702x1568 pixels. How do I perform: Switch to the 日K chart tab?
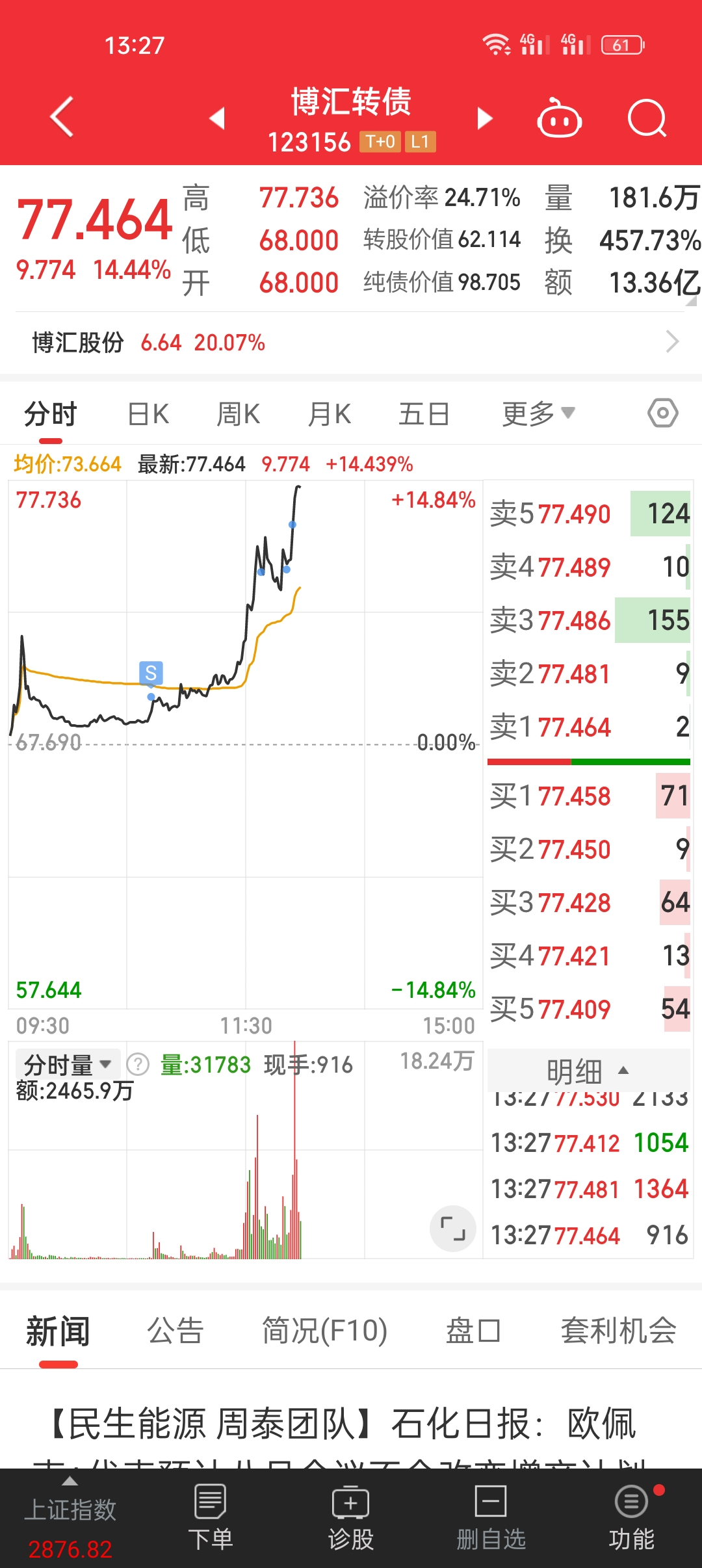[148, 414]
